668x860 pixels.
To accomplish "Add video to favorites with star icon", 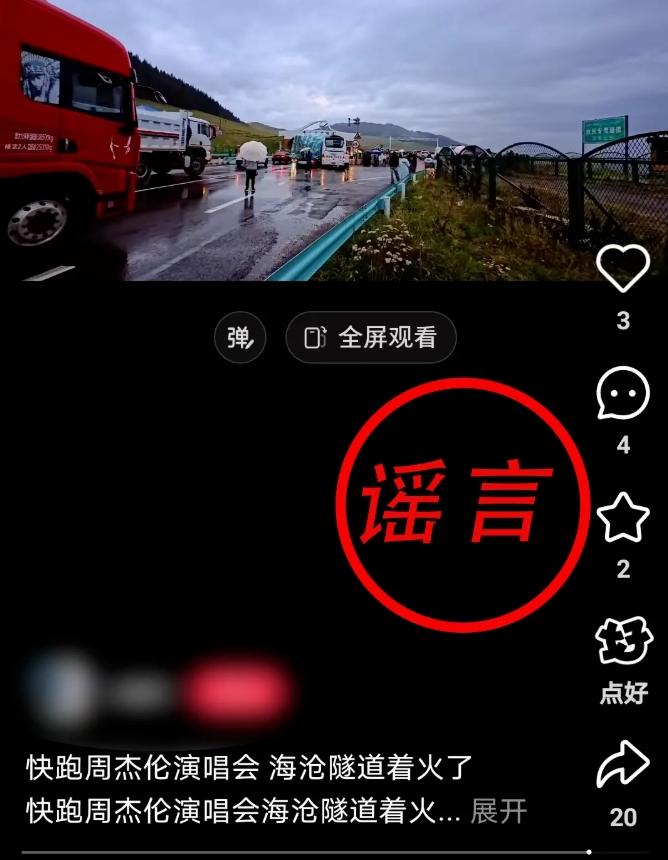I will tap(622, 518).
